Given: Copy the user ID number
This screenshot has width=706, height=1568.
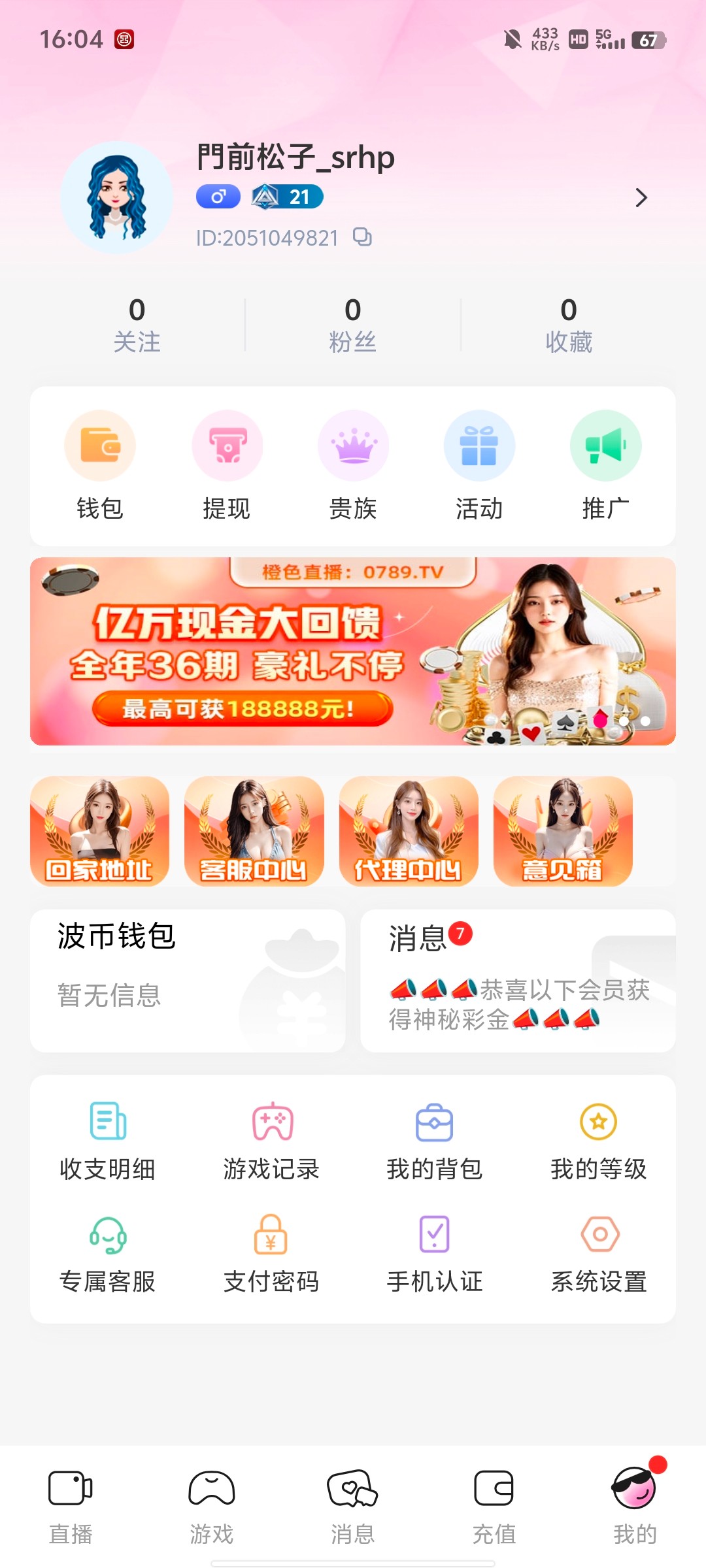Looking at the screenshot, I should coord(362,237).
